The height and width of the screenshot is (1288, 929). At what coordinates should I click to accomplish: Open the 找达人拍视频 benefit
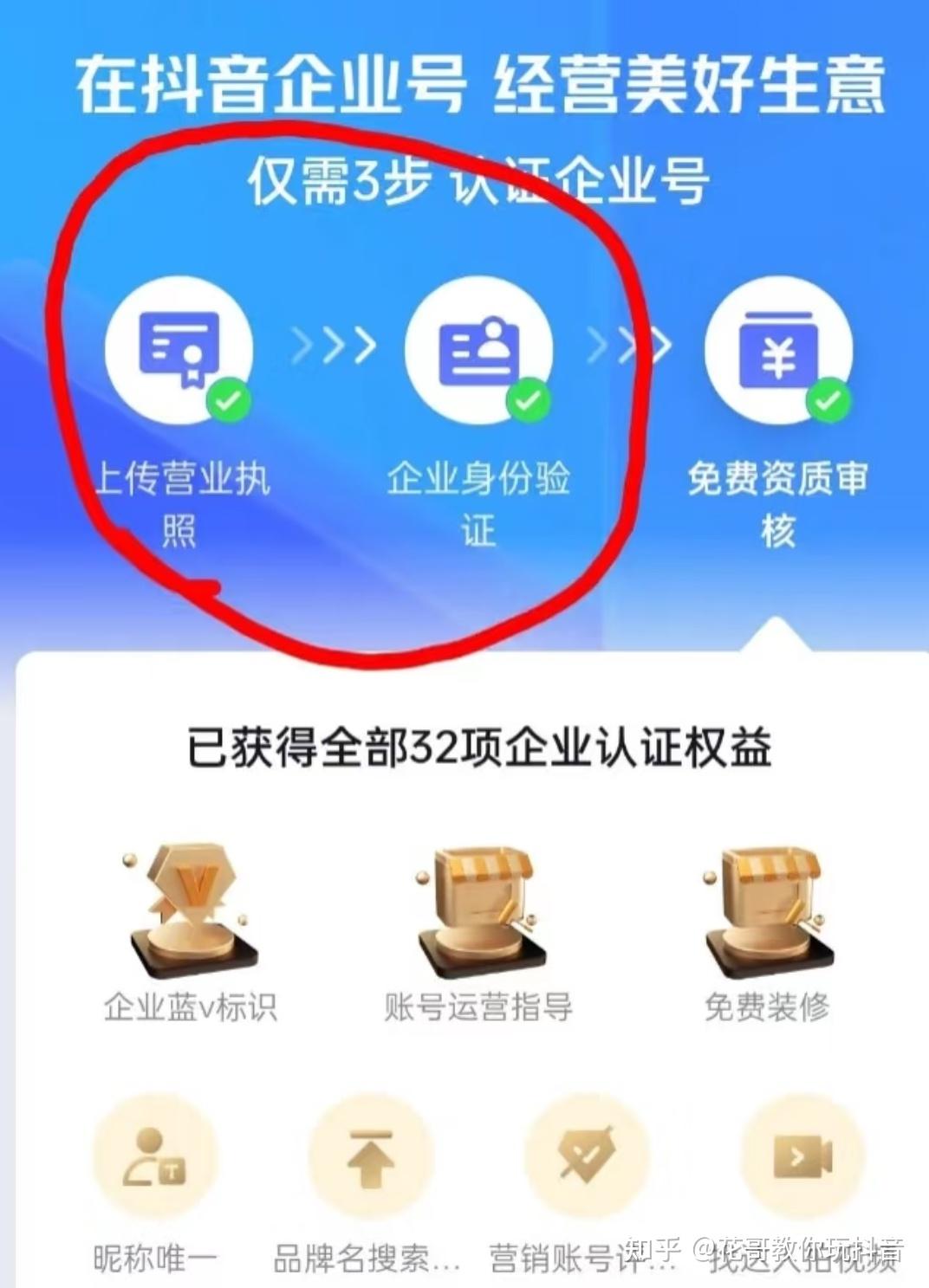(803, 1158)
